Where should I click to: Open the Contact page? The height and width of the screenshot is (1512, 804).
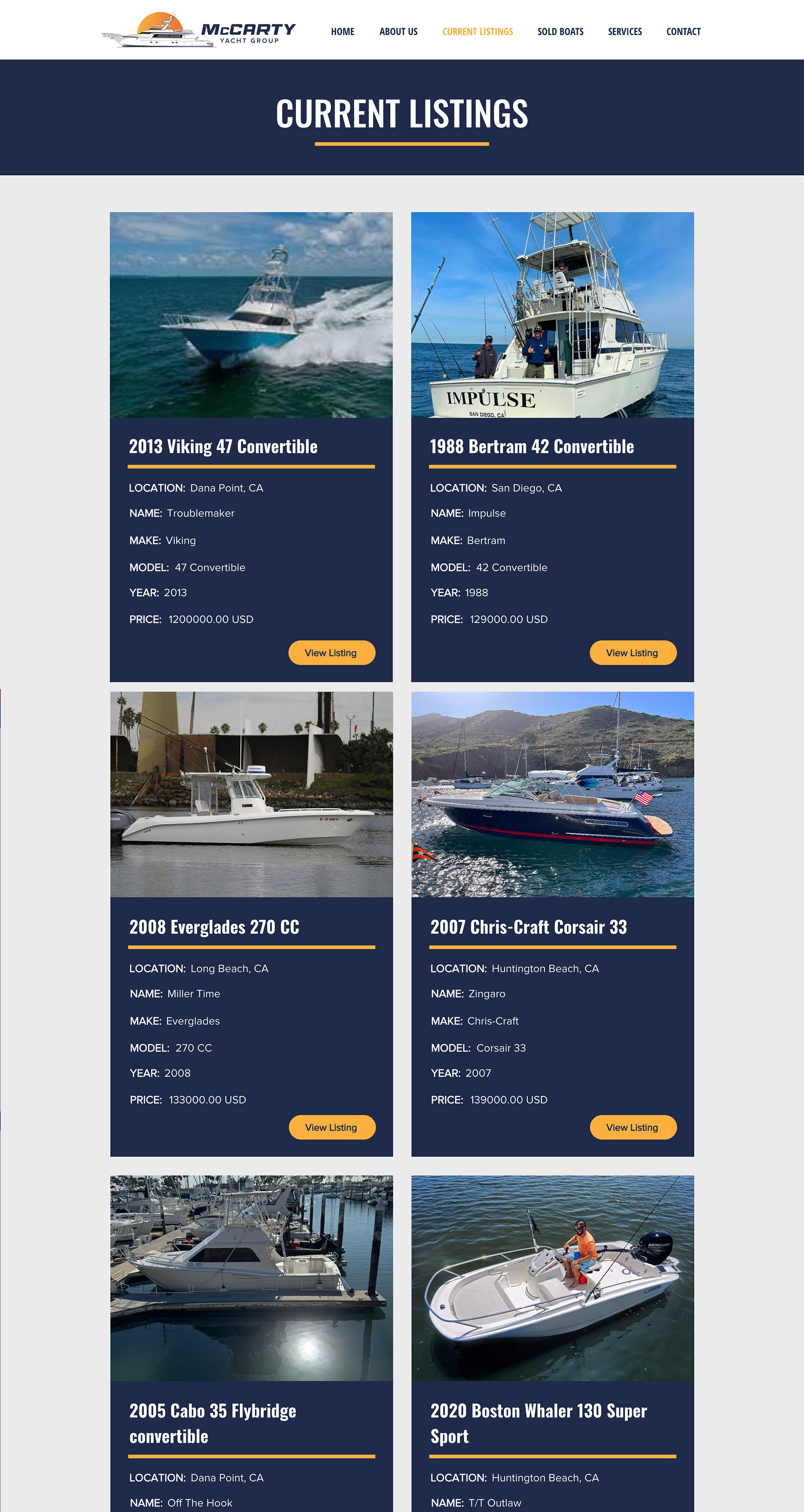(683, 32)
